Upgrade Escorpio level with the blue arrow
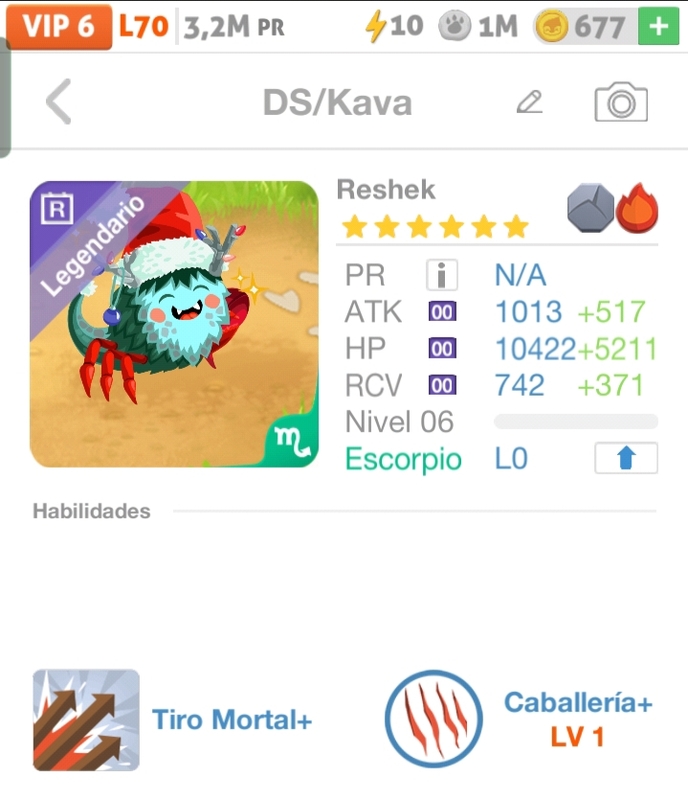Viewport: 688px width, 800px height. click(x=626, y=458)
